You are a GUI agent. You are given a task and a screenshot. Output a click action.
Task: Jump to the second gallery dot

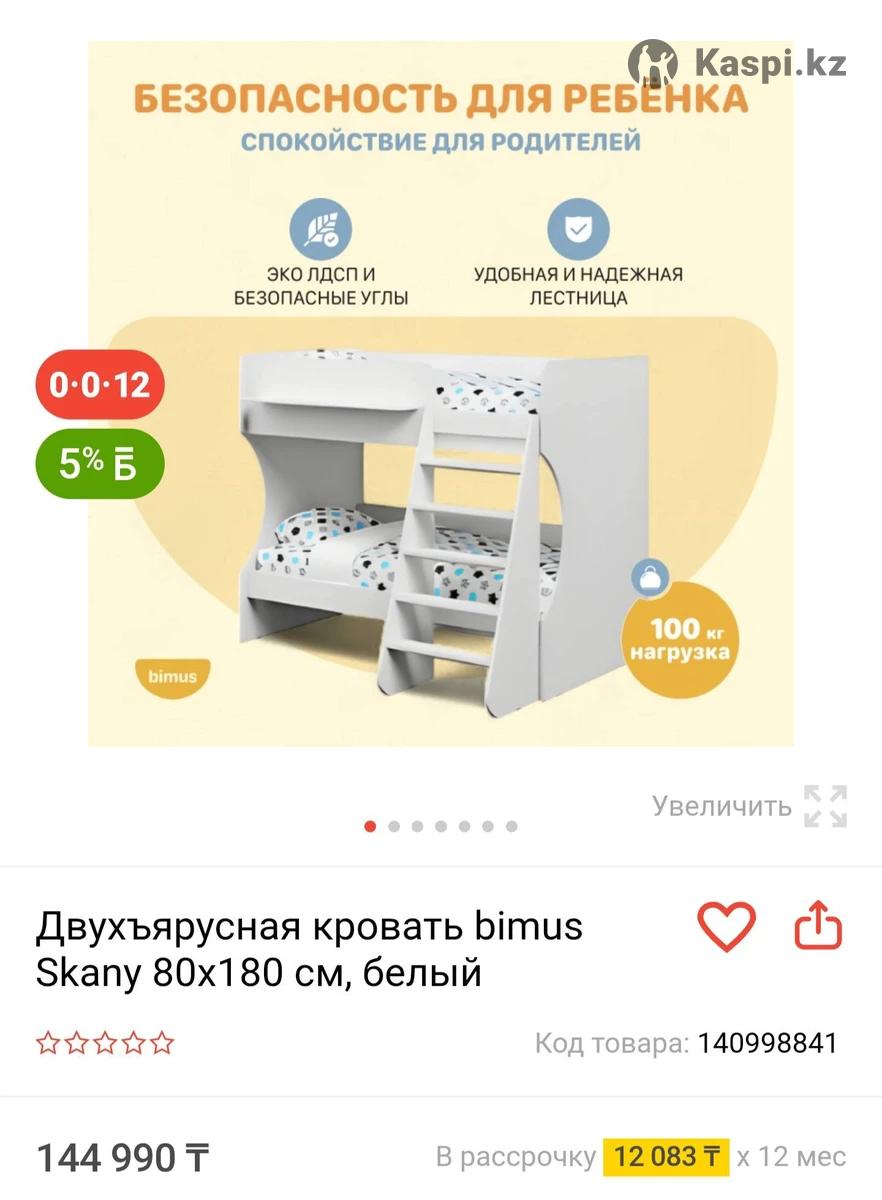tap(394, 827)
